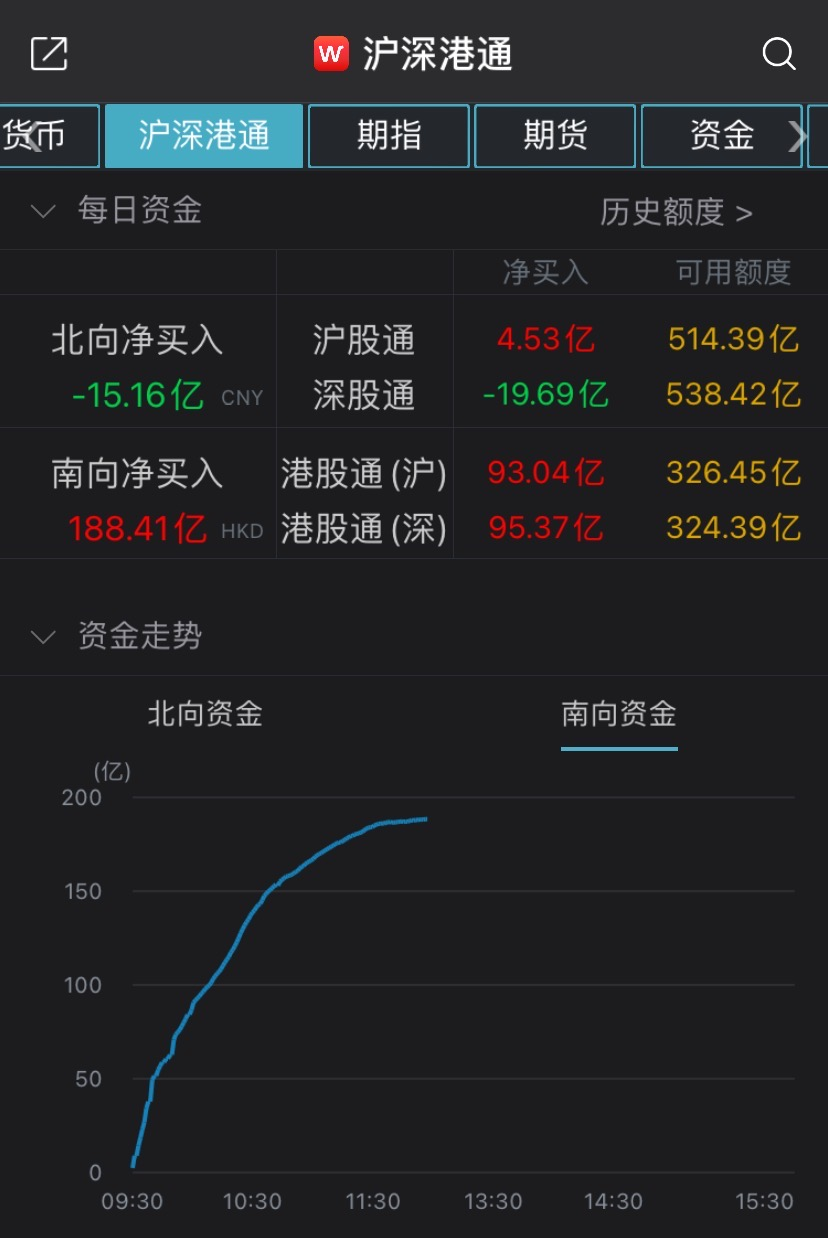Tap the share icon in header

pos(49,54)
